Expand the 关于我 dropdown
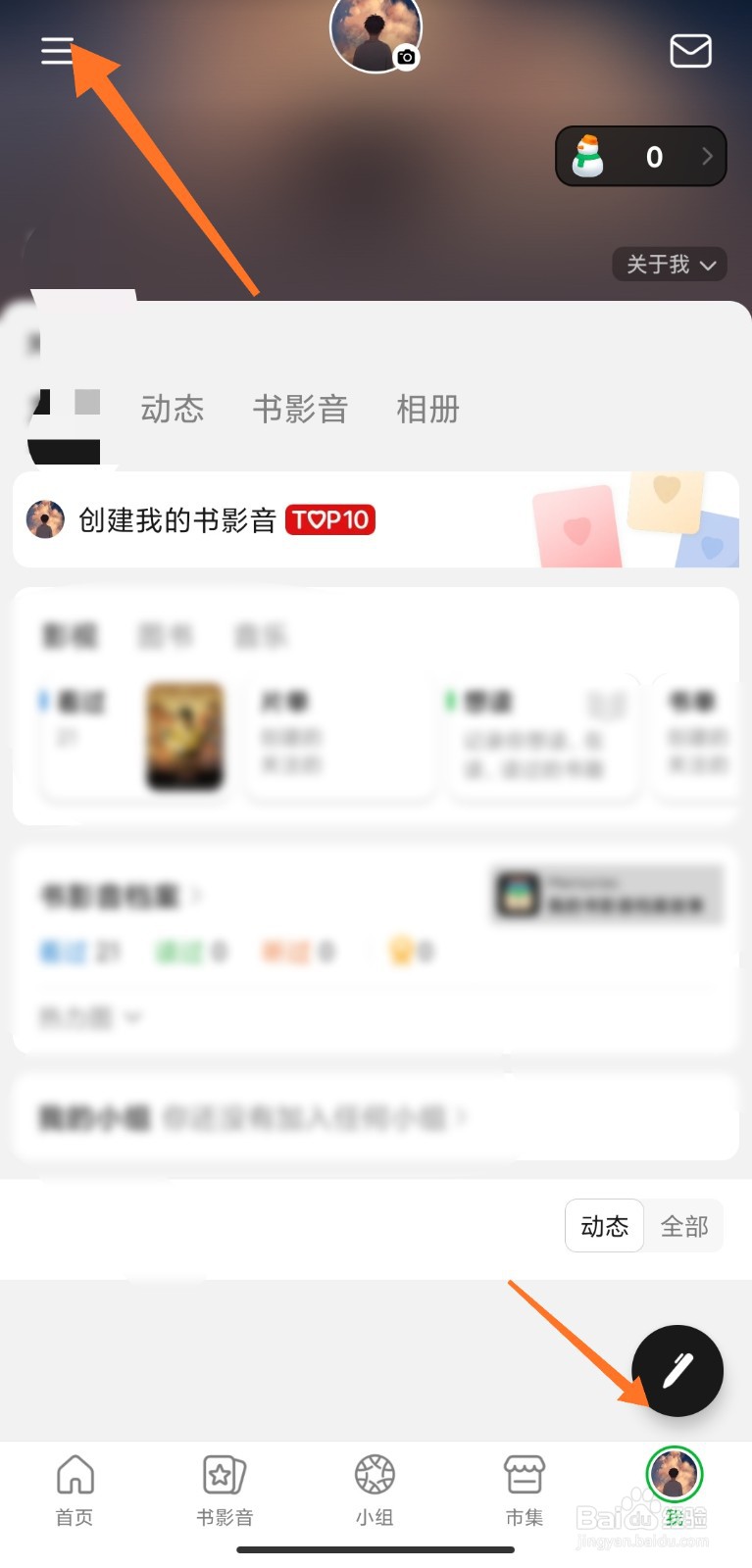Image resolution: width=752 pixels, height=1568 pixels. point(670,264)
